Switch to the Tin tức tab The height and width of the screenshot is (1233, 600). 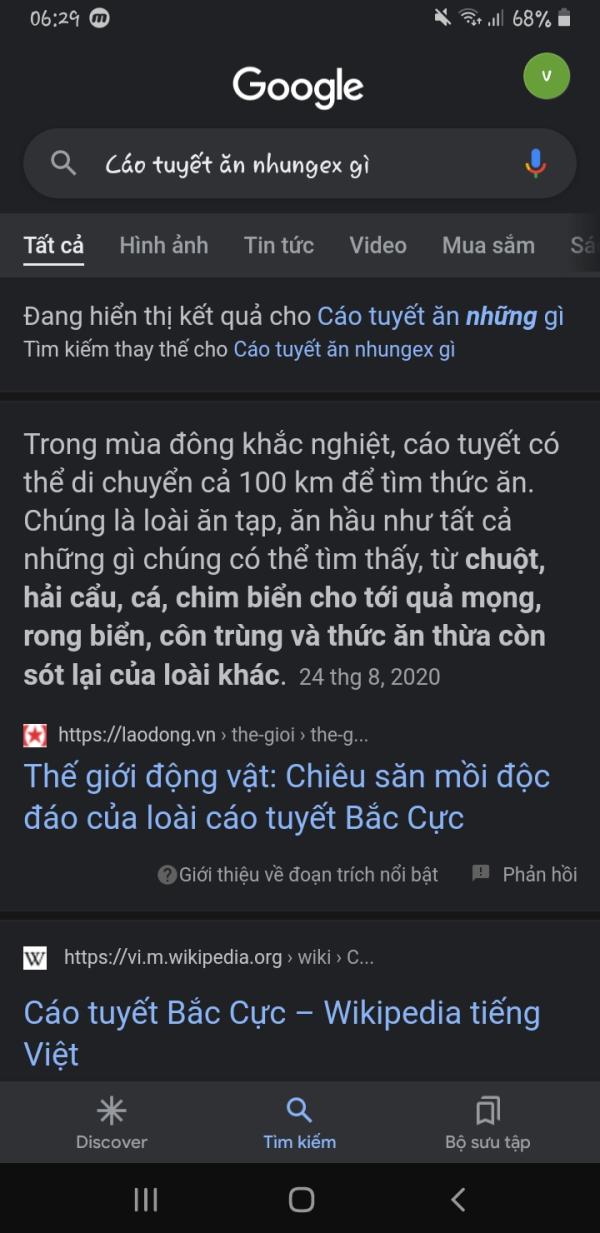(x=279, y=245)
